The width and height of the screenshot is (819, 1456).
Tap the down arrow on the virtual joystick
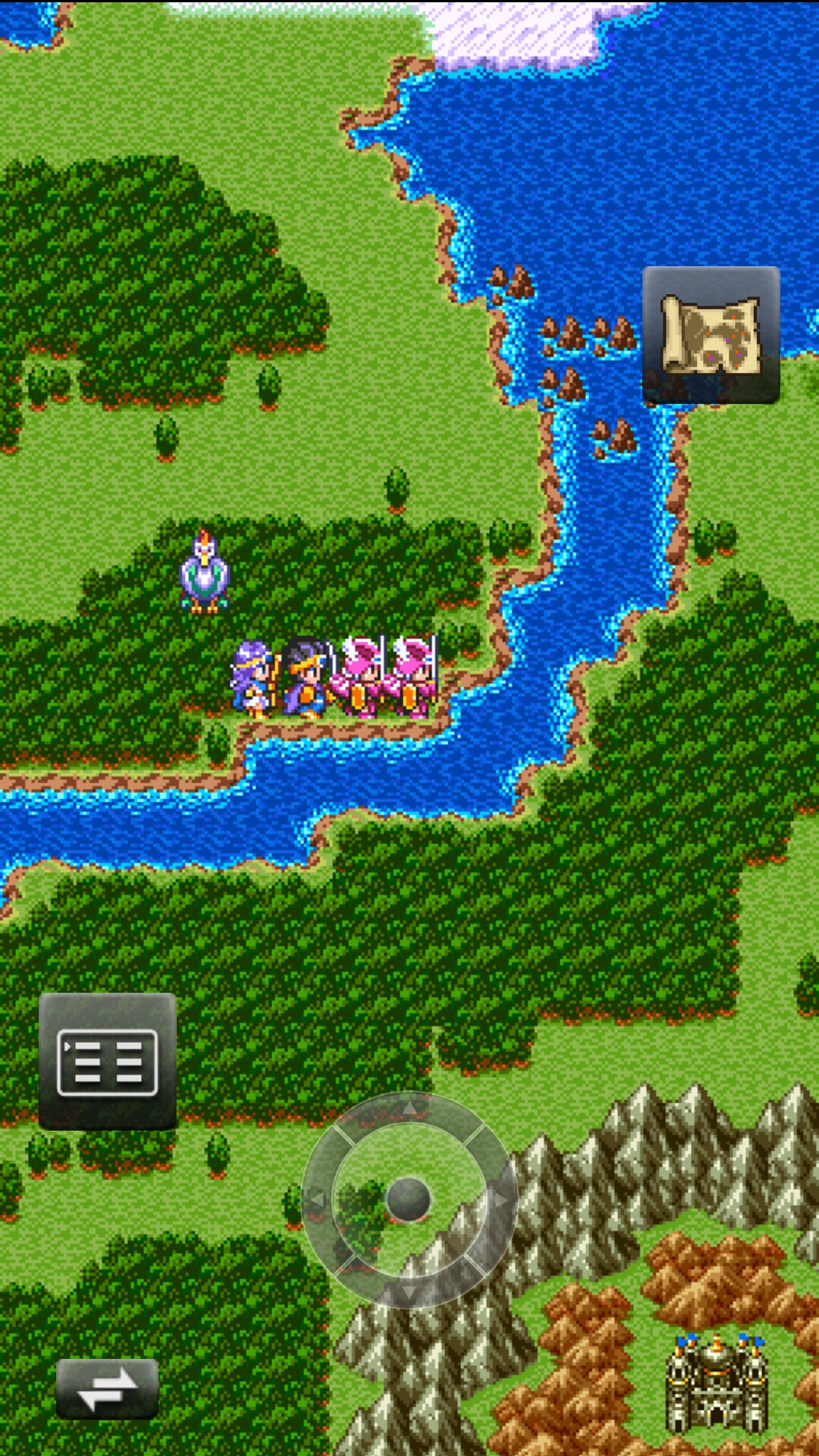click(x=409, y=1290)
